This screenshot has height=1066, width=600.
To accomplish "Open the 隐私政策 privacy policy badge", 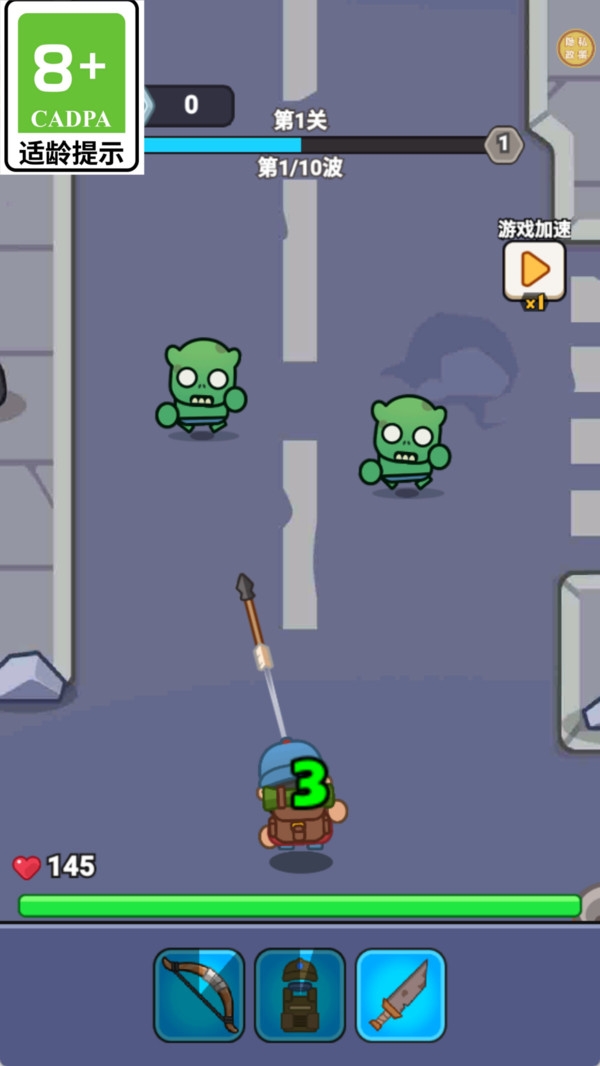I will tap(576, 48).
